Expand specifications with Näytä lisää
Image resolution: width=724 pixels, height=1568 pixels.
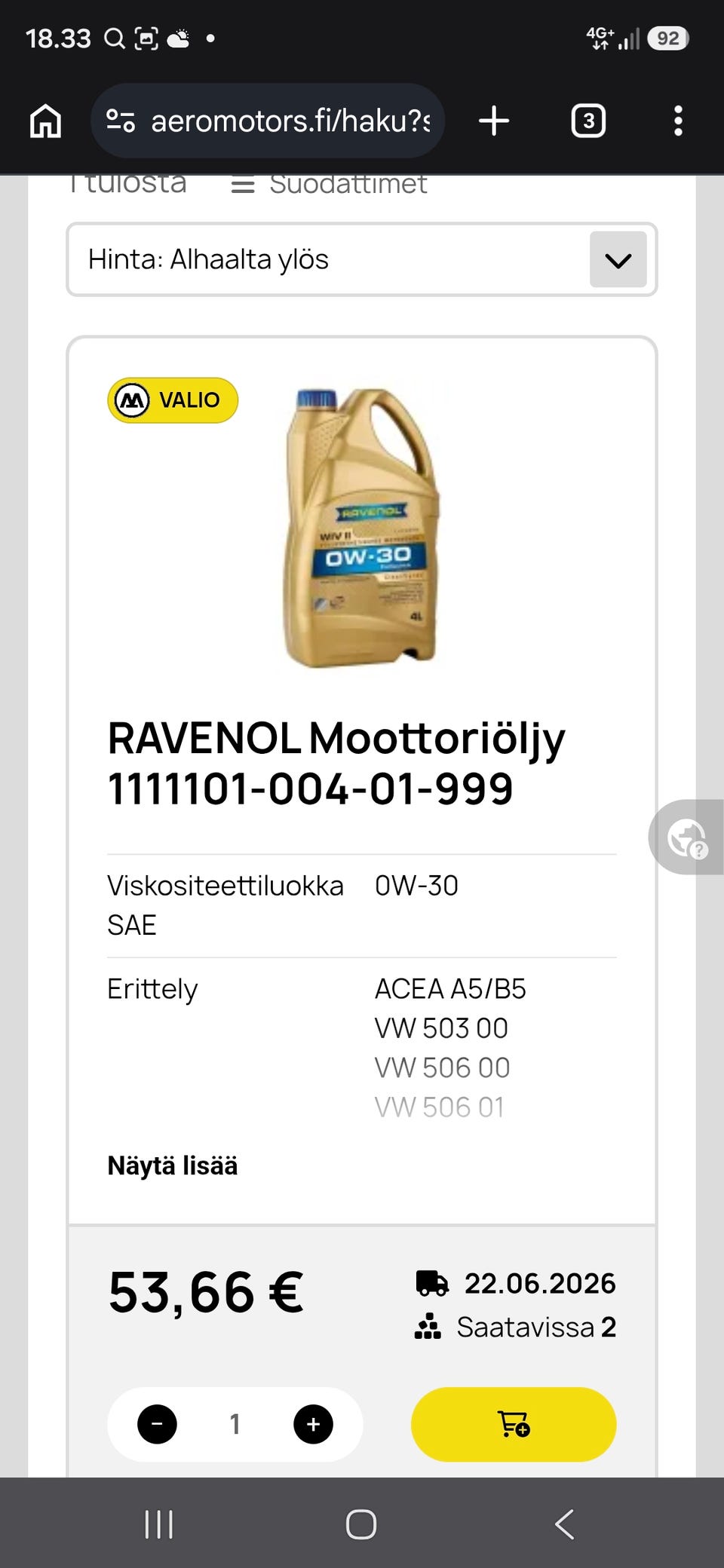click(173, 1165)
